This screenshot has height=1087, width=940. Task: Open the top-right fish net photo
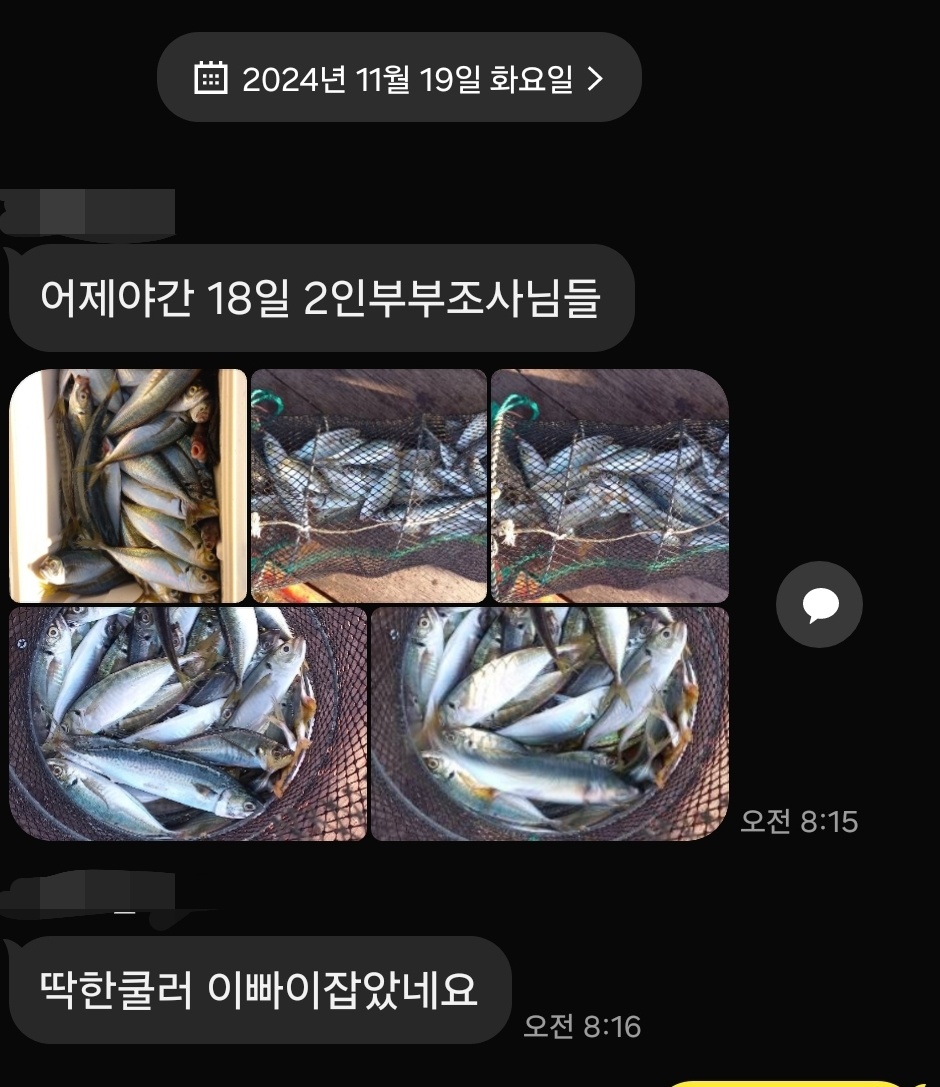[609, 486]
